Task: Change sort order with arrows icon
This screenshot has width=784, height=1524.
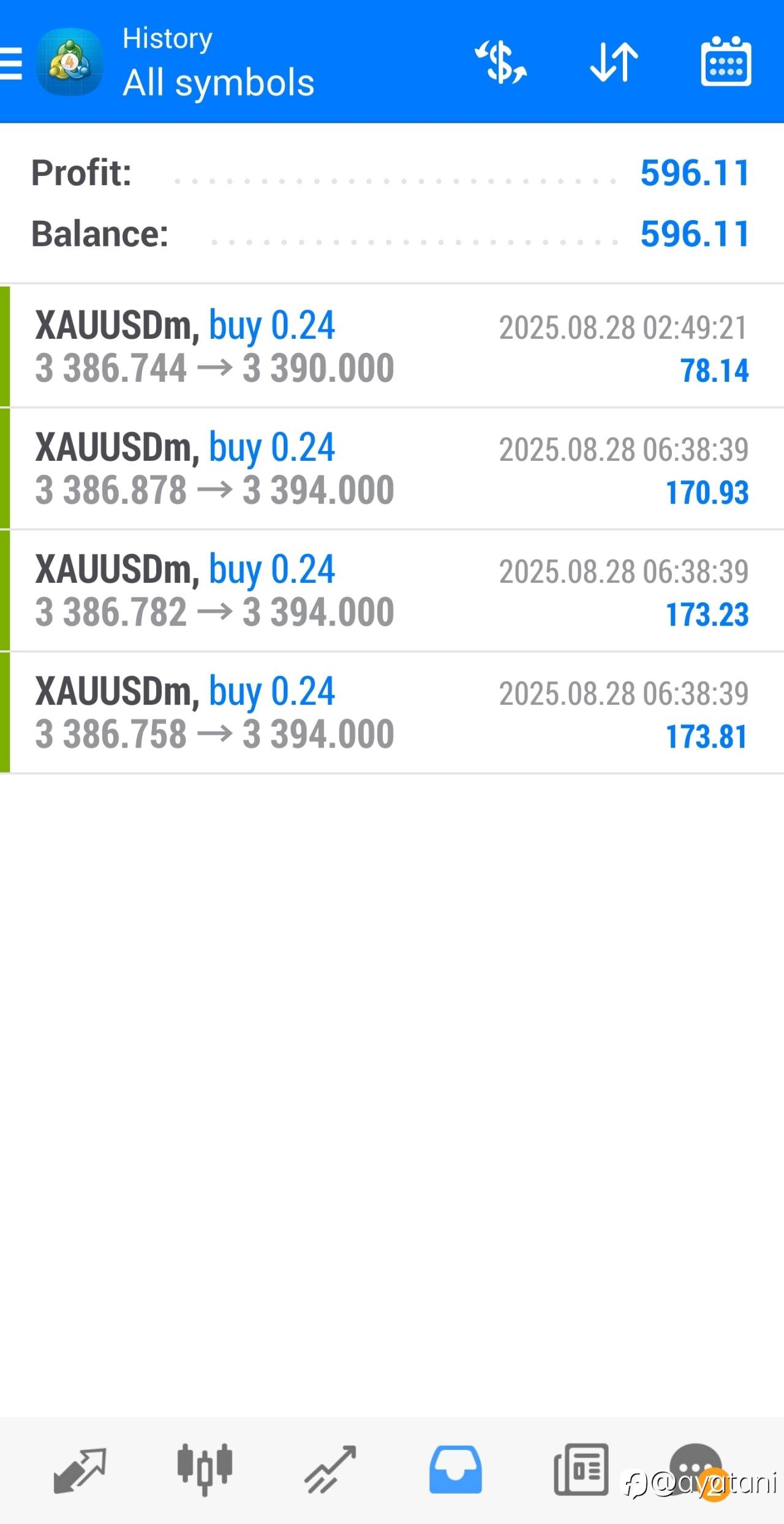Action: click(x=614, y=62)
